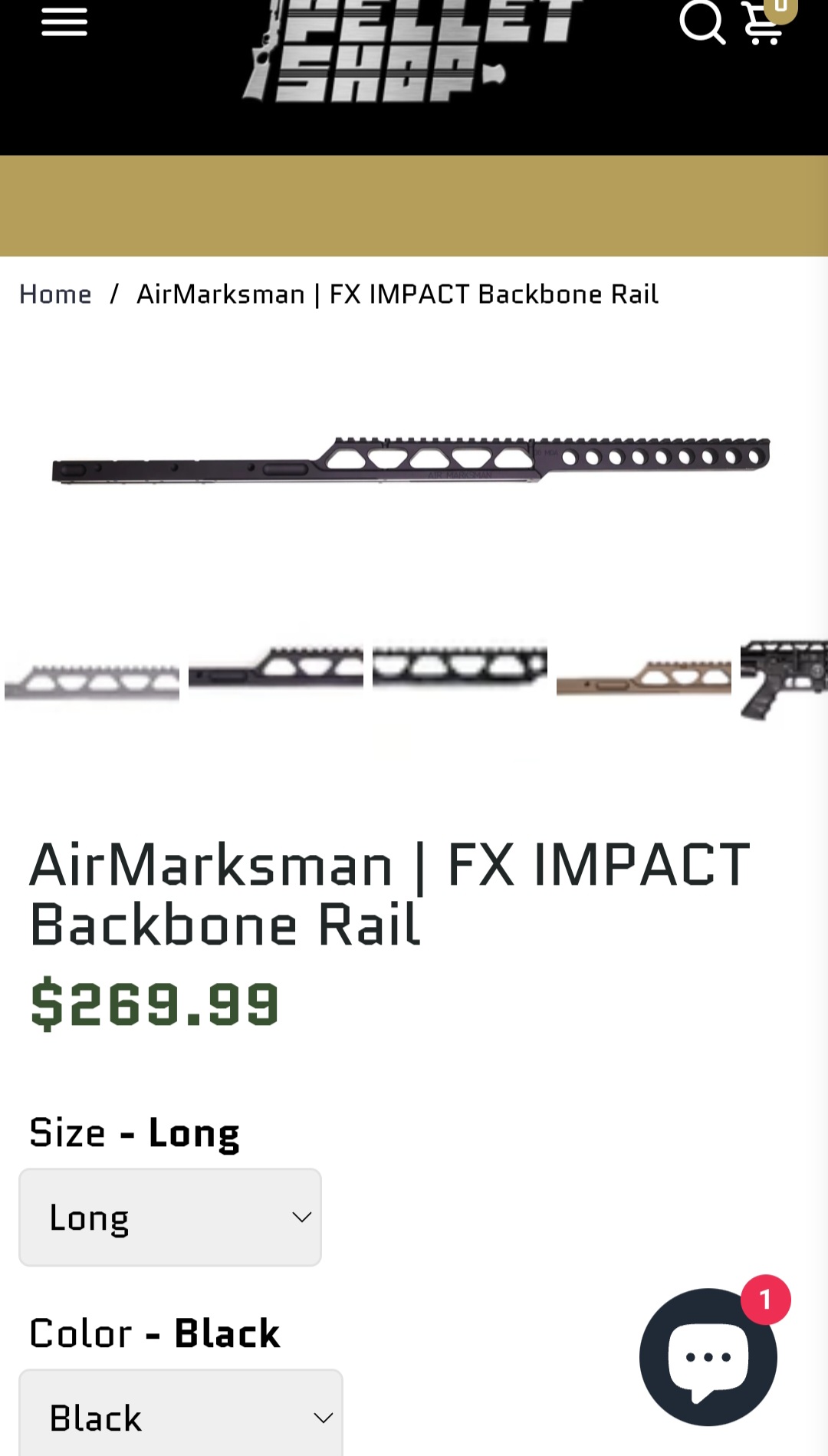Open the chat support bubble
Image resolution: width=828 pixels, height=1456 pixels.
[708, 1356]
